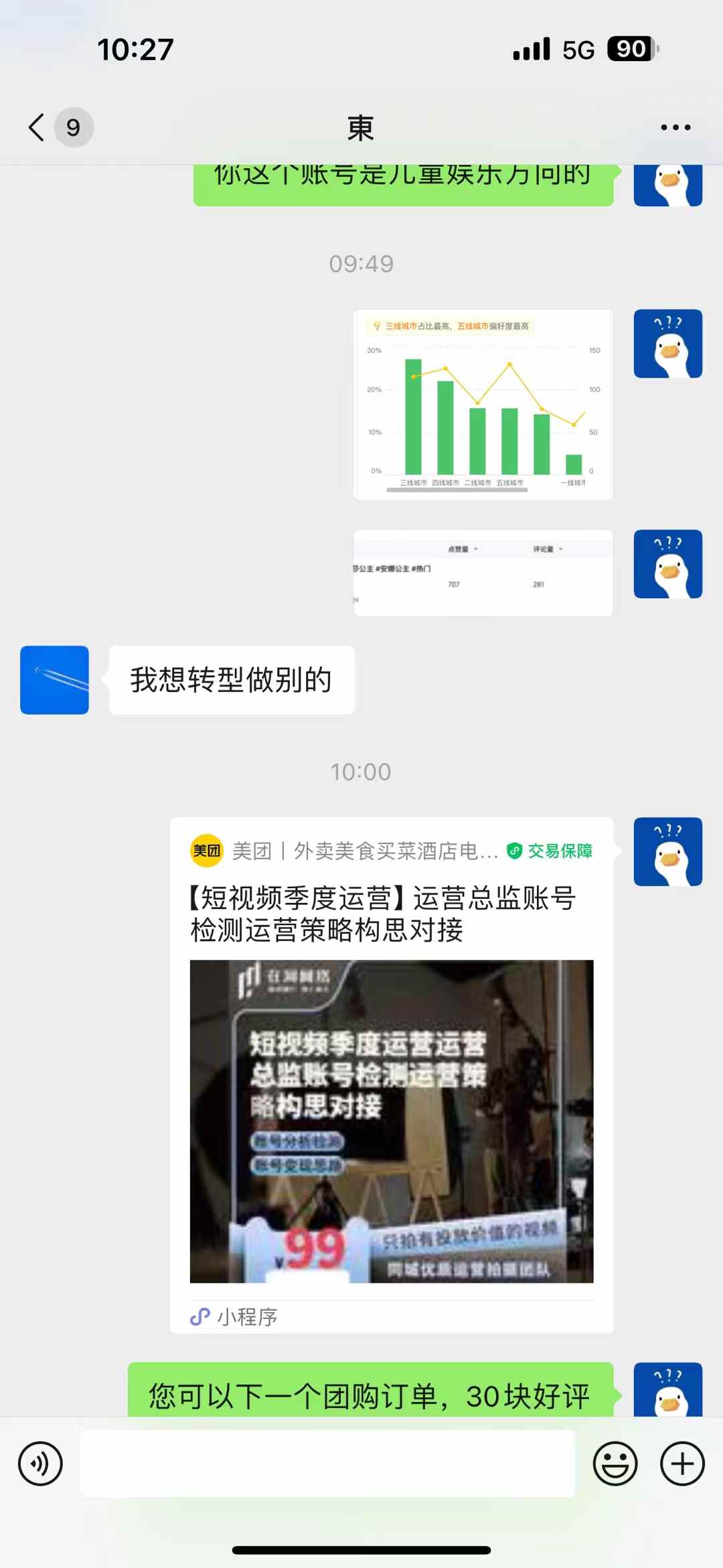Go back to the chat list
Viewport: 723px width, 1568px height.
(37, 127)
